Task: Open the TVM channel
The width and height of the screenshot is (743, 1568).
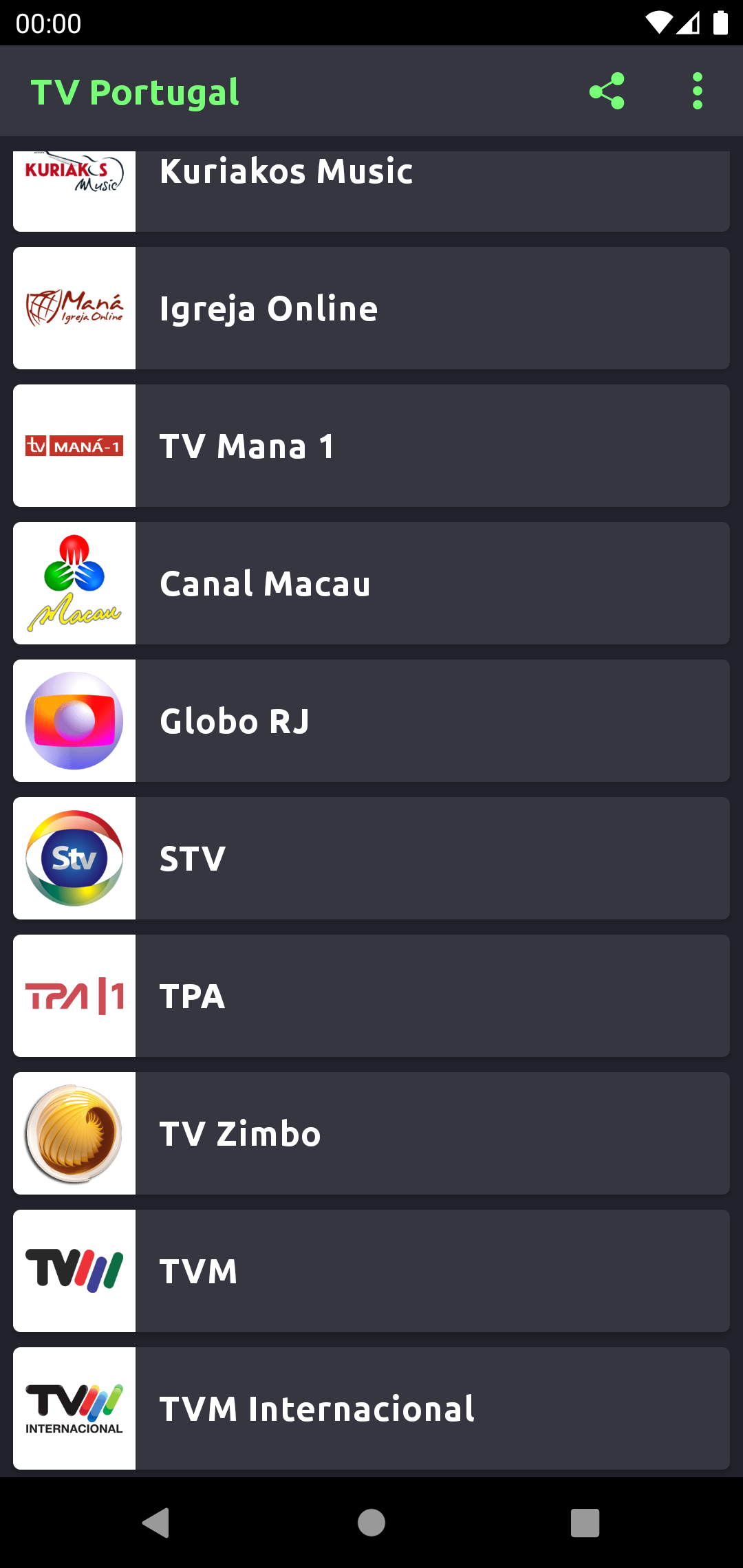Action: click(371, 1271)
